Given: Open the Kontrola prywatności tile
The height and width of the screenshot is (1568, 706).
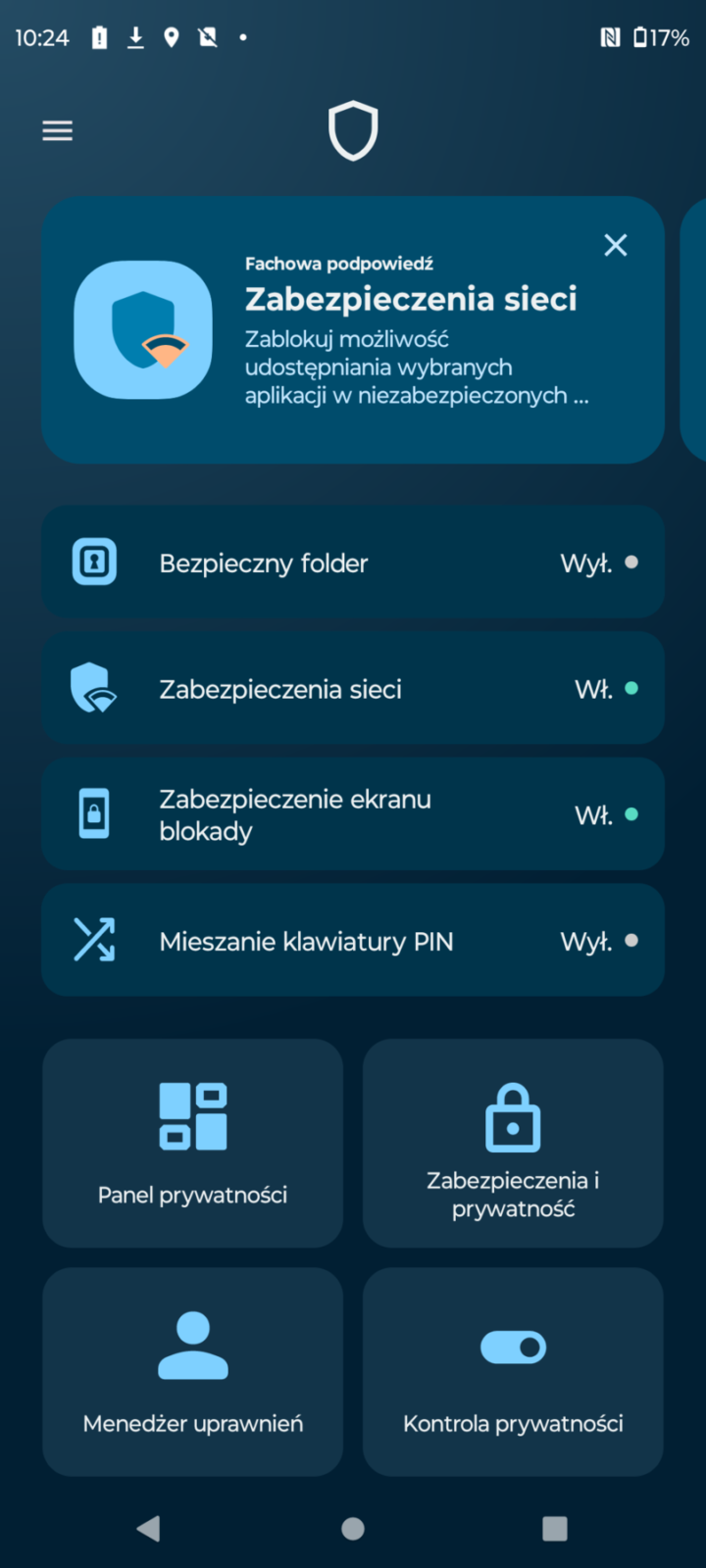Looking at the screenshot, I should (513, 1371).
